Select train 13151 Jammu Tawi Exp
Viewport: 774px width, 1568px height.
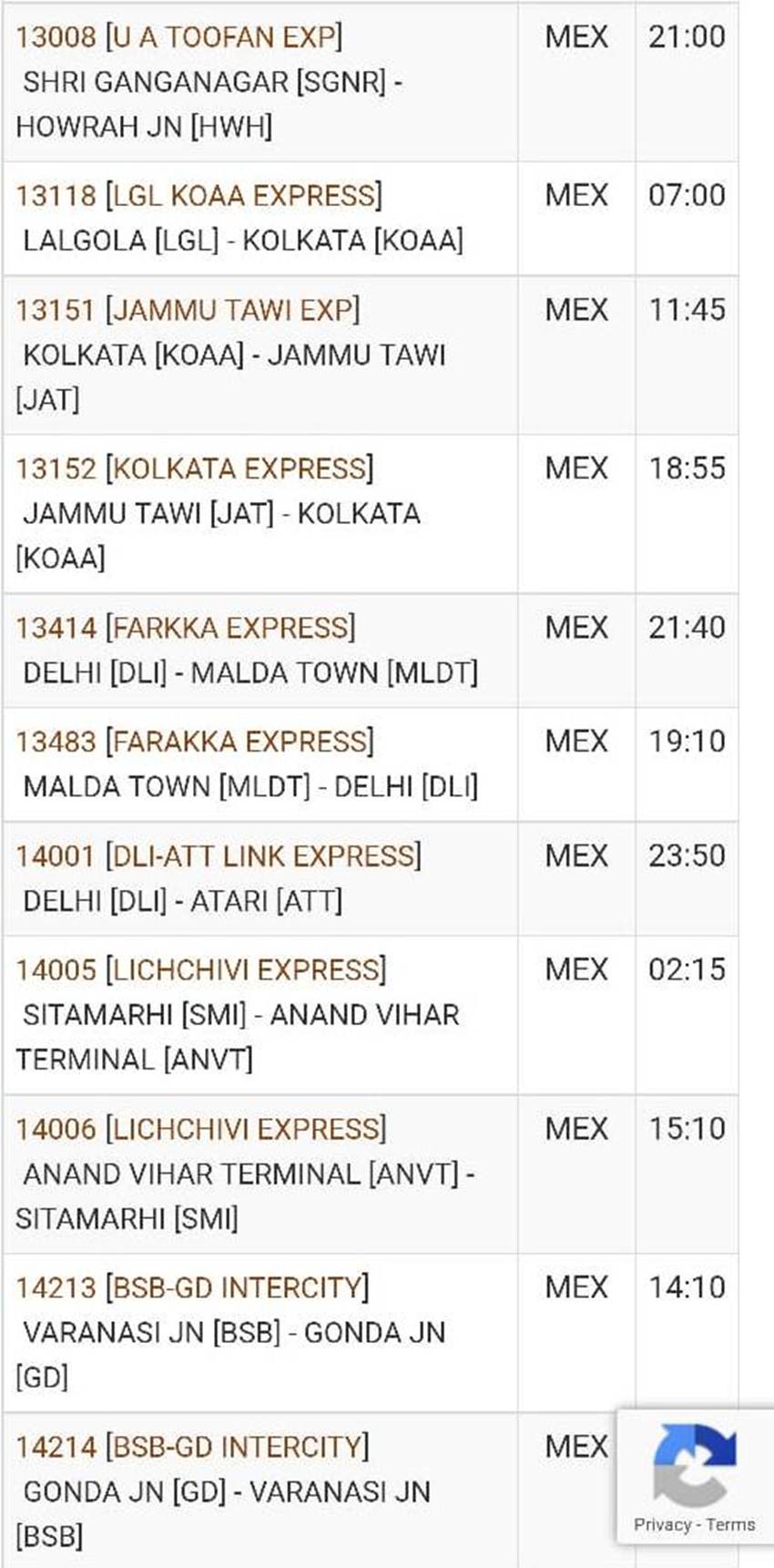[x=188, y=310]
